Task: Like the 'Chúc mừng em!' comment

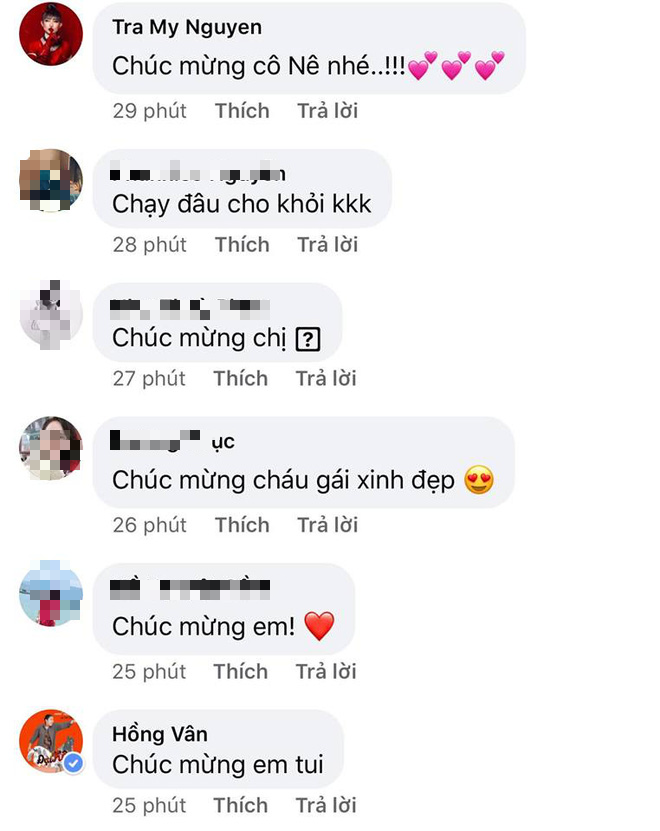Action: coord(241,671)
